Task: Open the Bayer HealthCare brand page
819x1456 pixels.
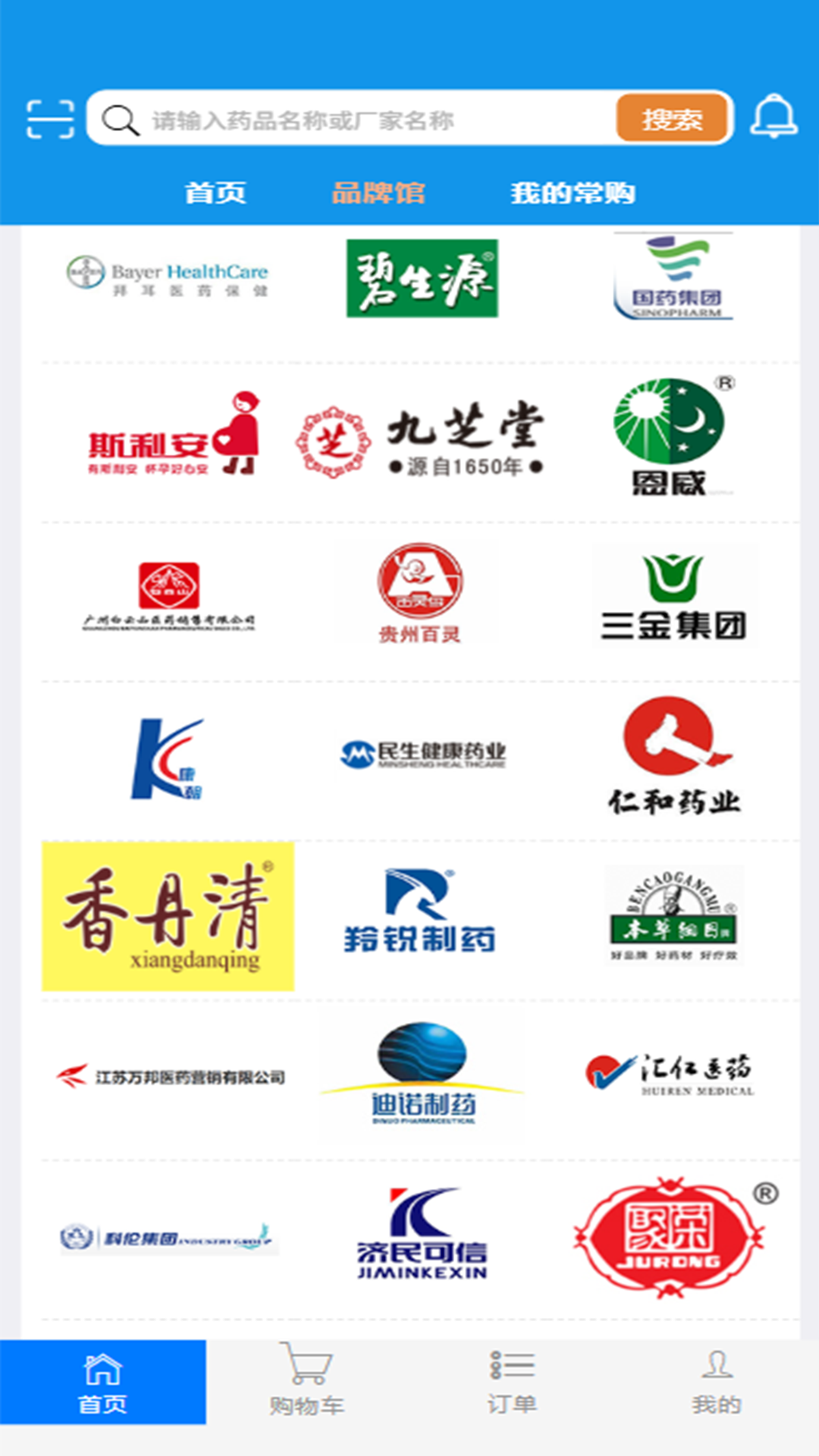Action: coord(168,277)
